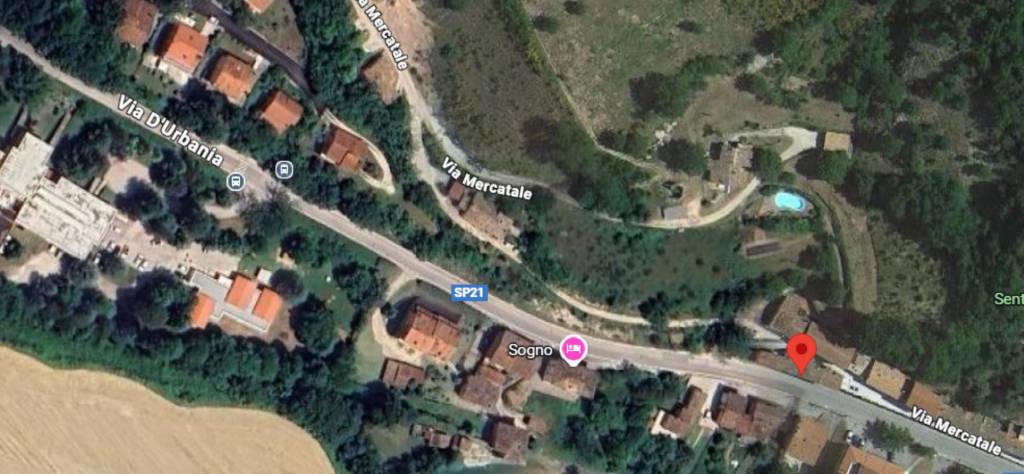The height and width of the screenshot is (474, 1024).
Task: Tap the right bus stop icon on Via D'Urbania
Action: (x=284, y=169)
